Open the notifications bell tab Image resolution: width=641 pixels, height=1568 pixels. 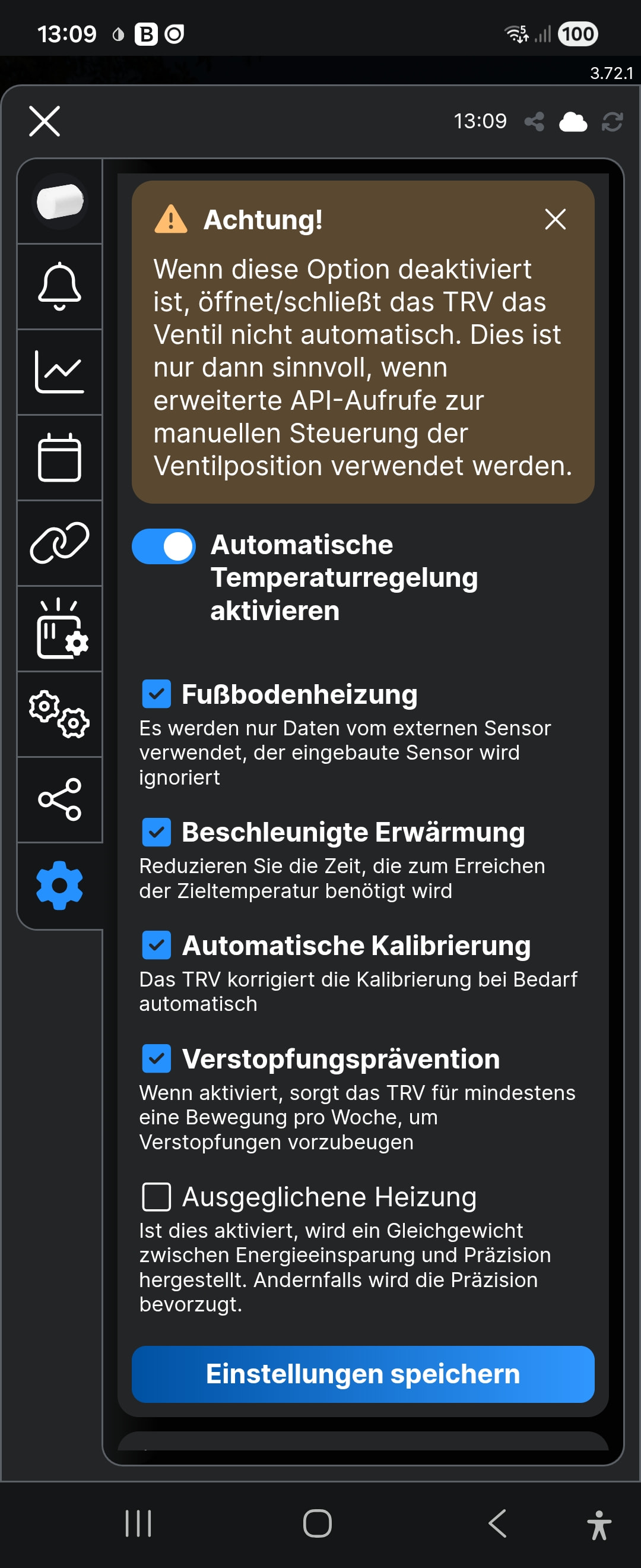tap(59, 287)
